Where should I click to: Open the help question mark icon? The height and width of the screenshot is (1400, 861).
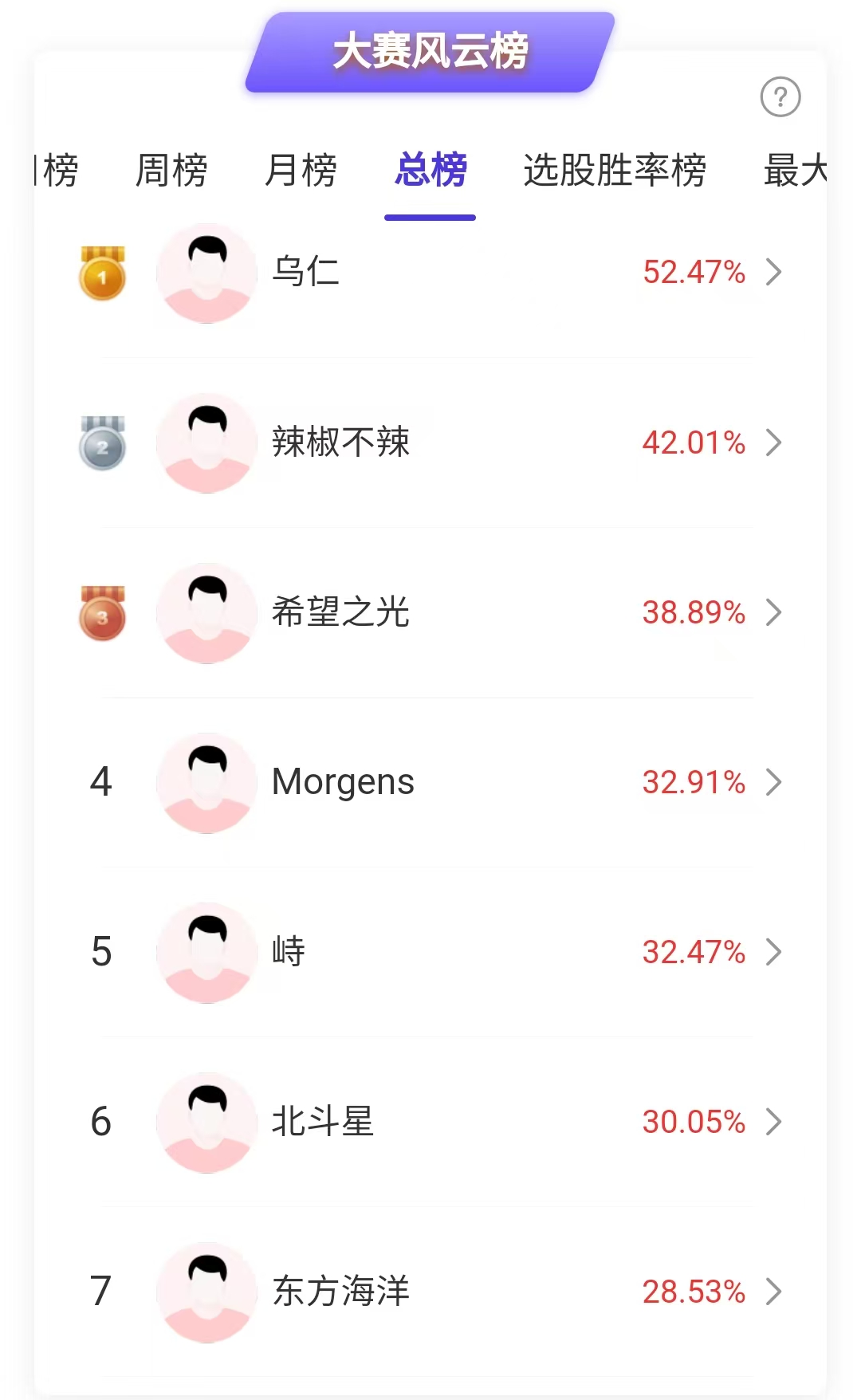(x=780, y=96)
